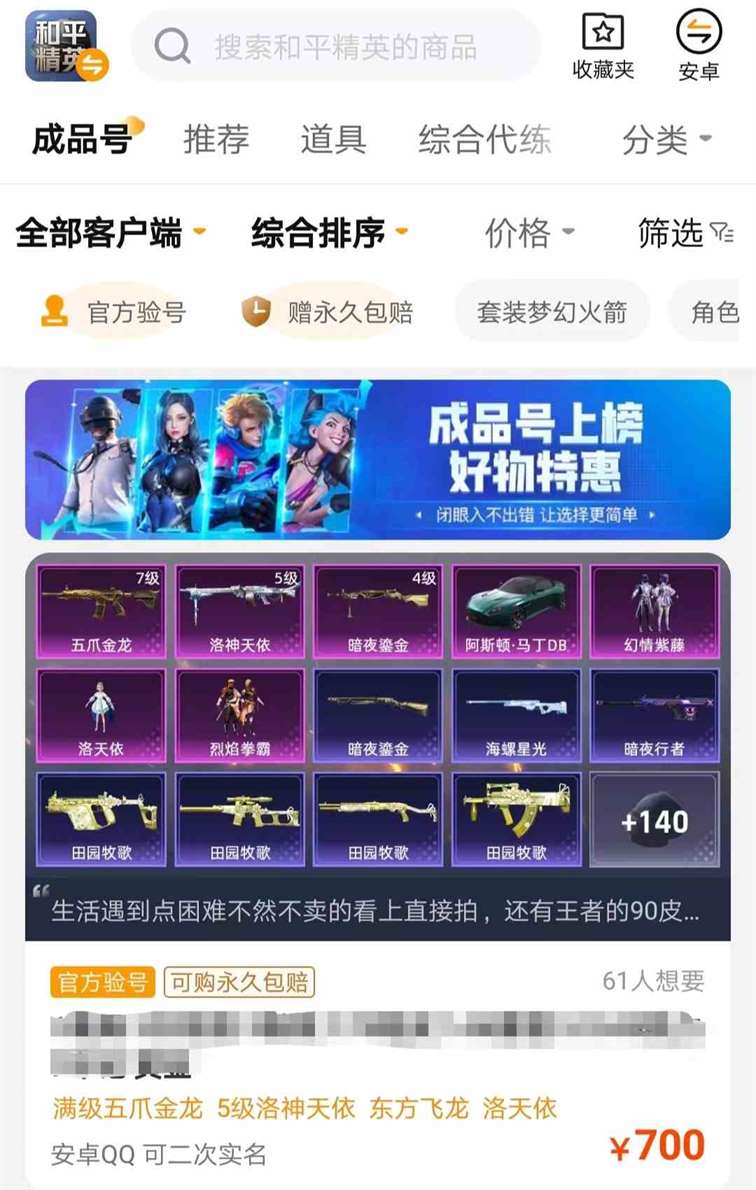
Task: Expand the 分类 category dropdown
Action: pyautogui.click(x=667, y=139)
